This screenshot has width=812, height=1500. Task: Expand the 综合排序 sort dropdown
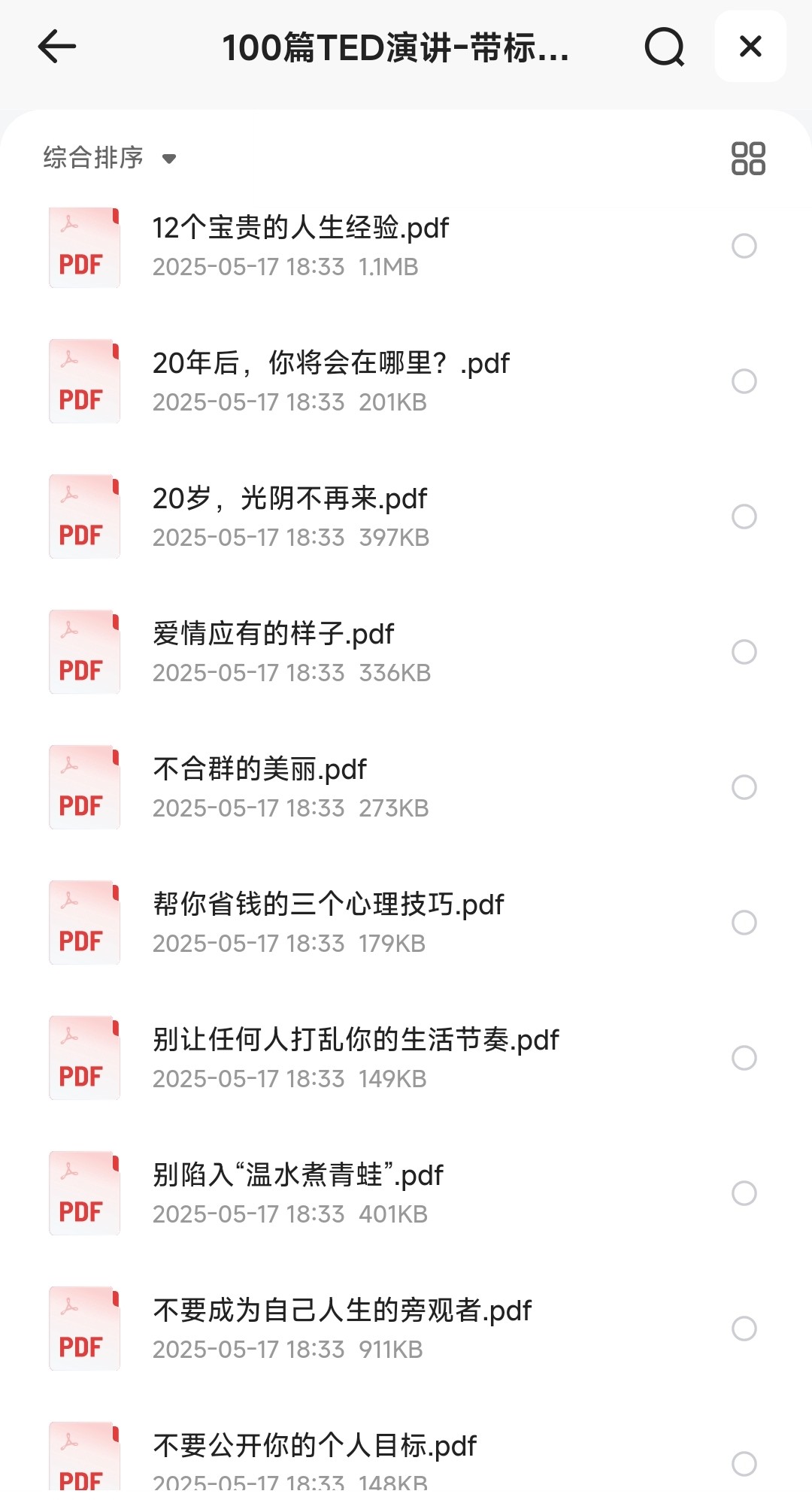coord(110,158)
